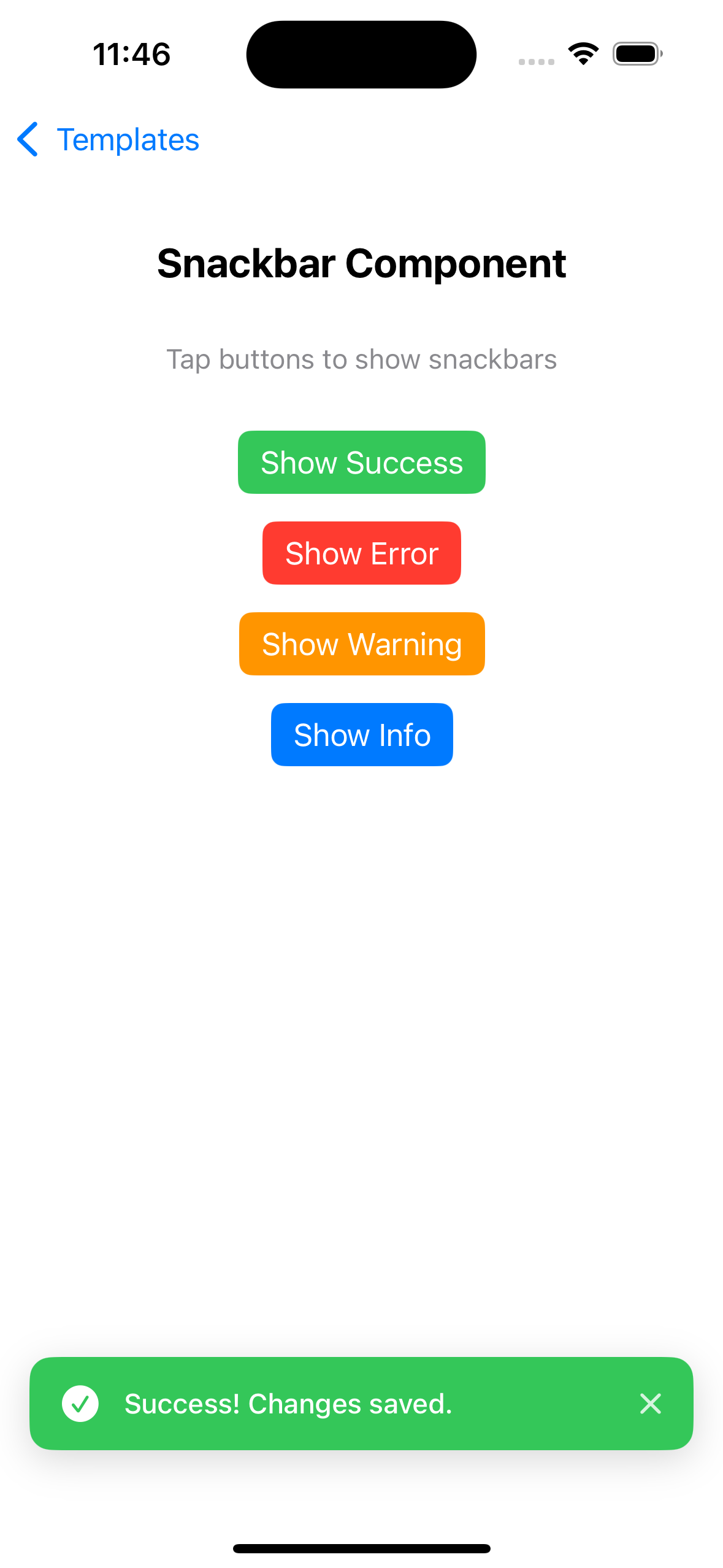Display the Show Warning snackbar
Screen dimensions: 723x1568
361,644
